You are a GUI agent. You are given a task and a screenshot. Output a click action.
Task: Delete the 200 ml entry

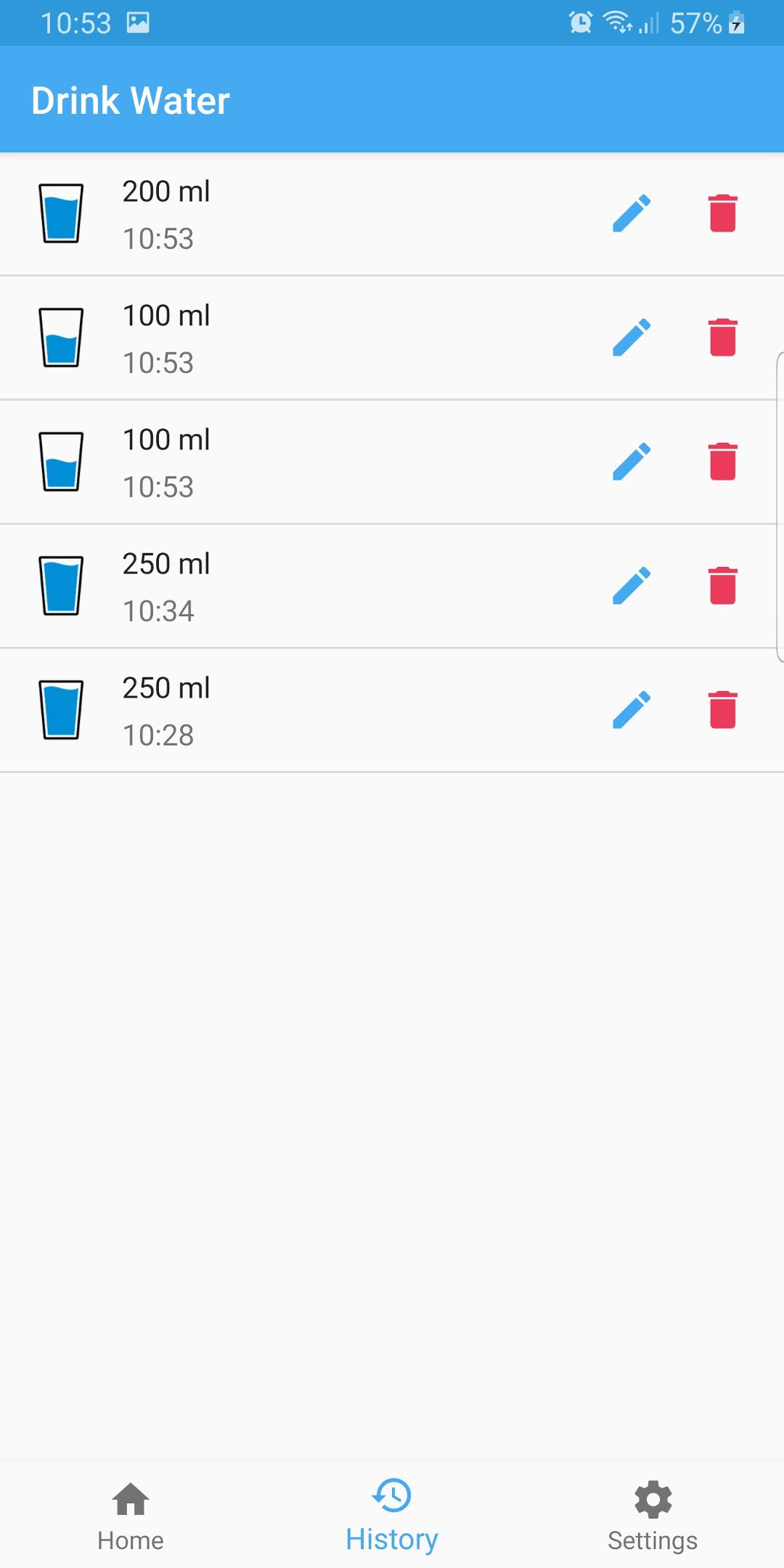pyautogui.click(x=723, y=213)
